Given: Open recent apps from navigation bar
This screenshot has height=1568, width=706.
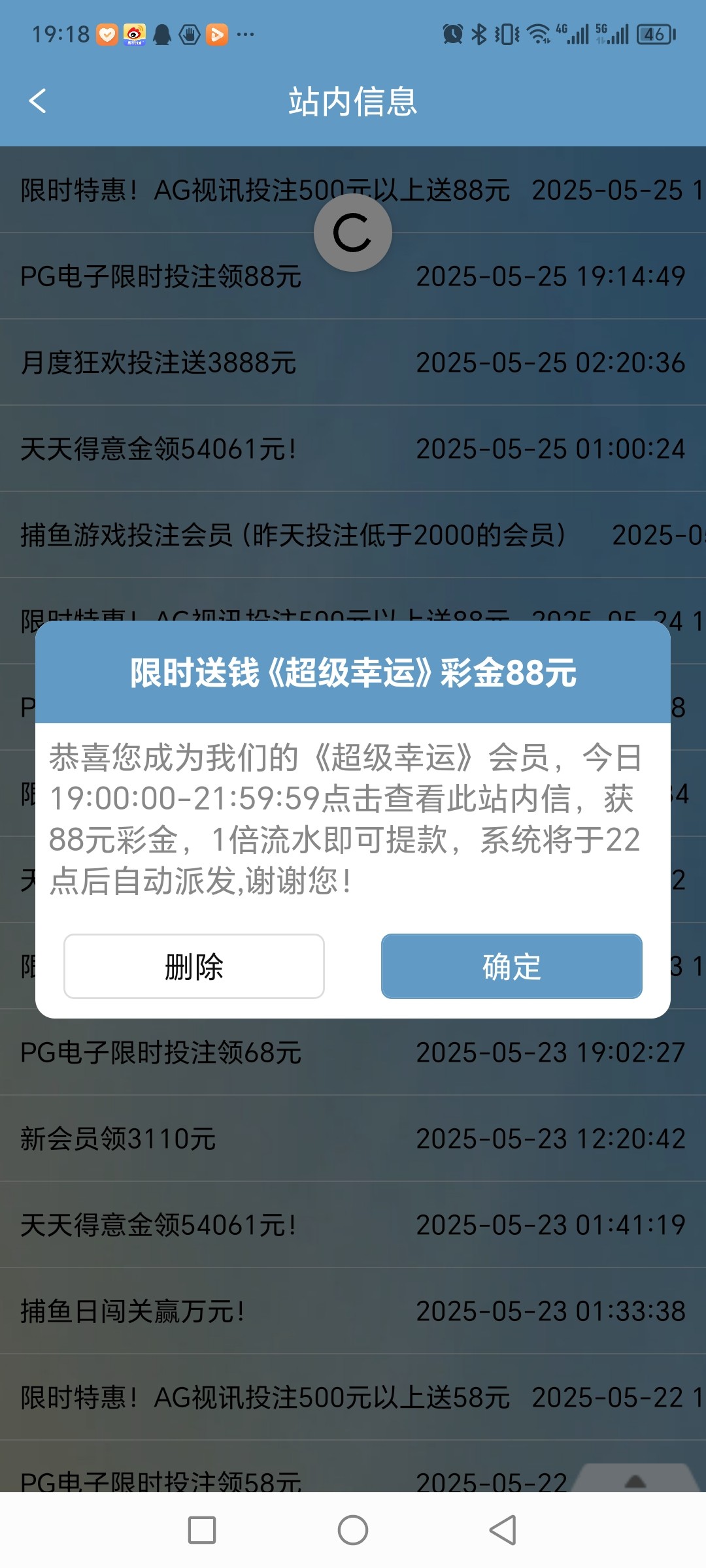Looking at the screenshot, I should click(202, 1530).
